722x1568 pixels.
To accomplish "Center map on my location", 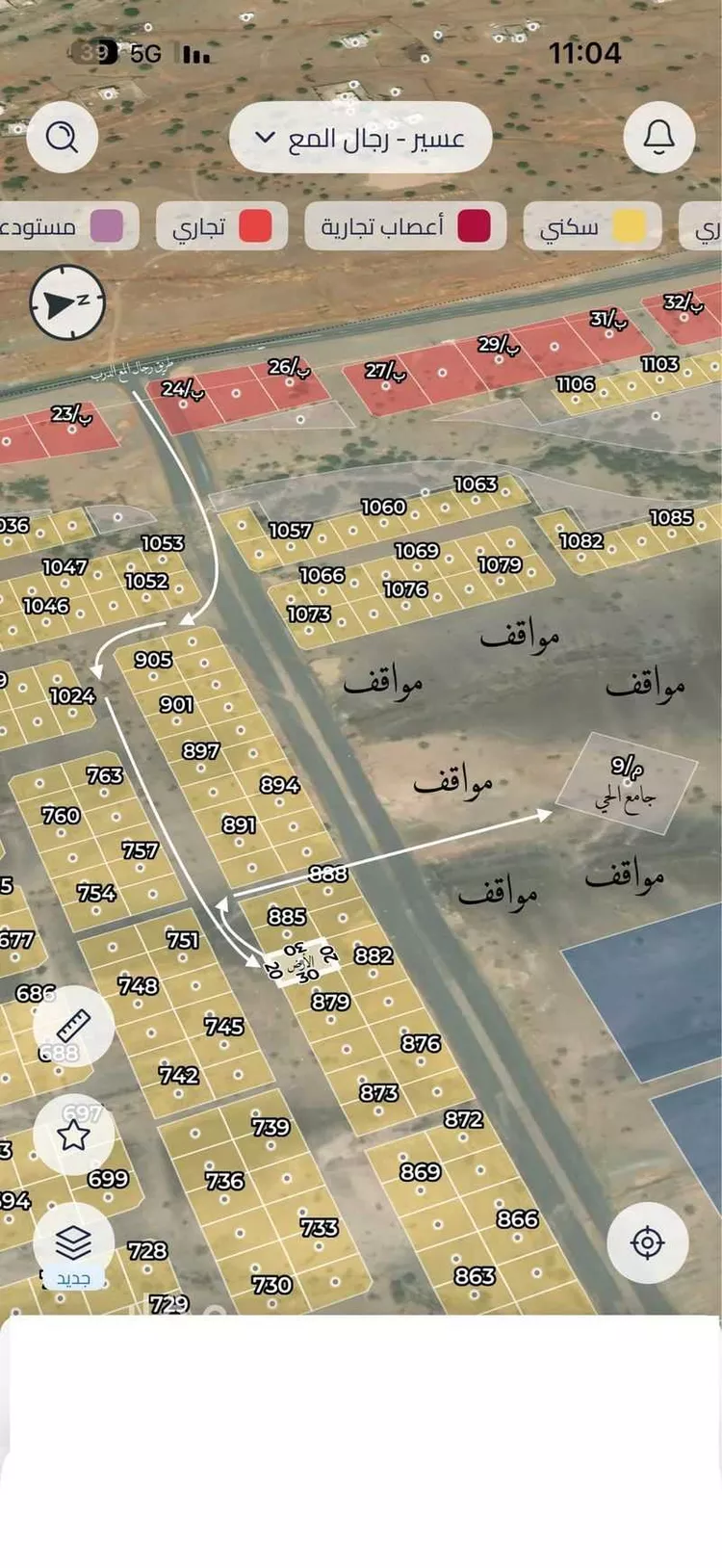I will pos(647,1242).
